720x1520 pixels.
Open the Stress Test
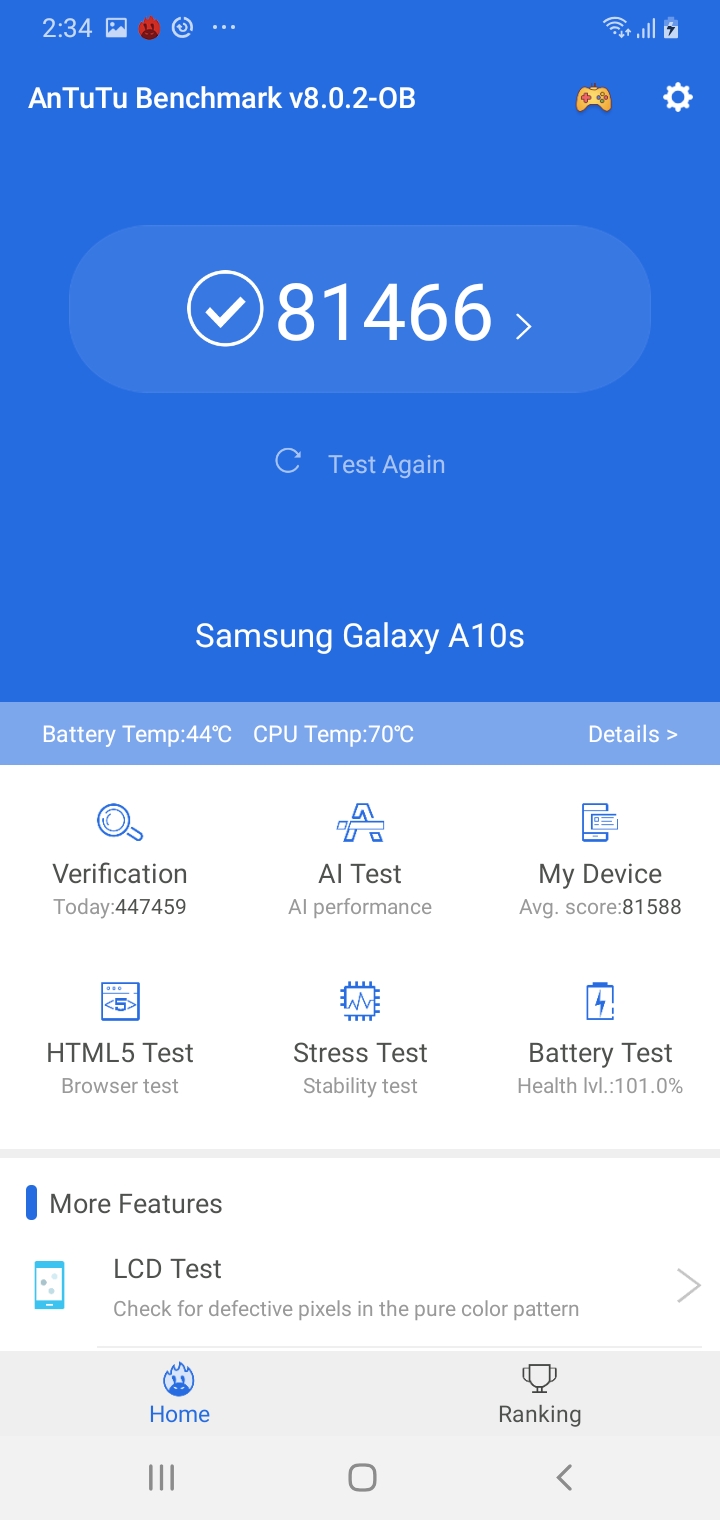pos(360,1038)
